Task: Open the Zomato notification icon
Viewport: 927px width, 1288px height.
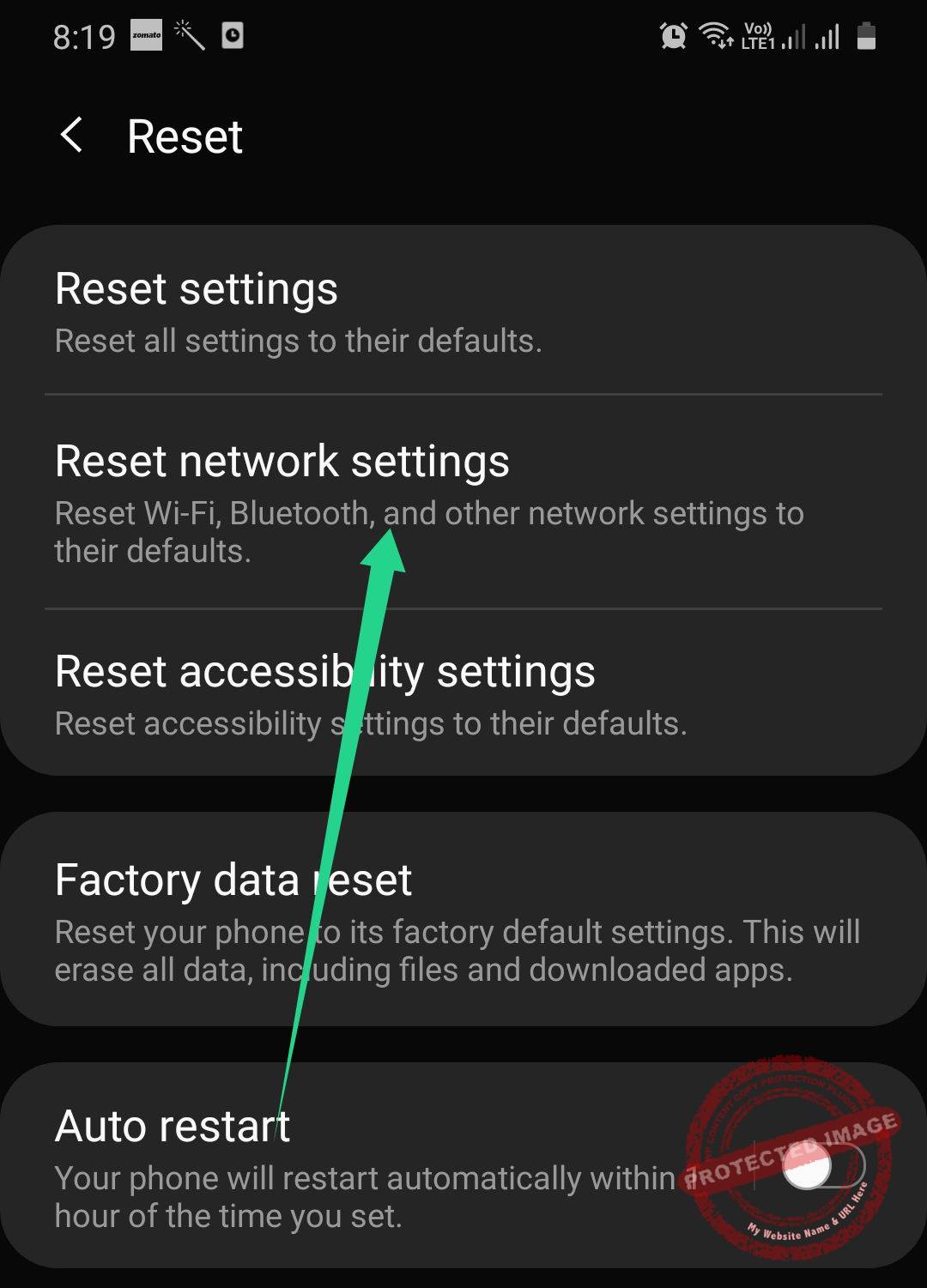Action: tap(148, 36)
